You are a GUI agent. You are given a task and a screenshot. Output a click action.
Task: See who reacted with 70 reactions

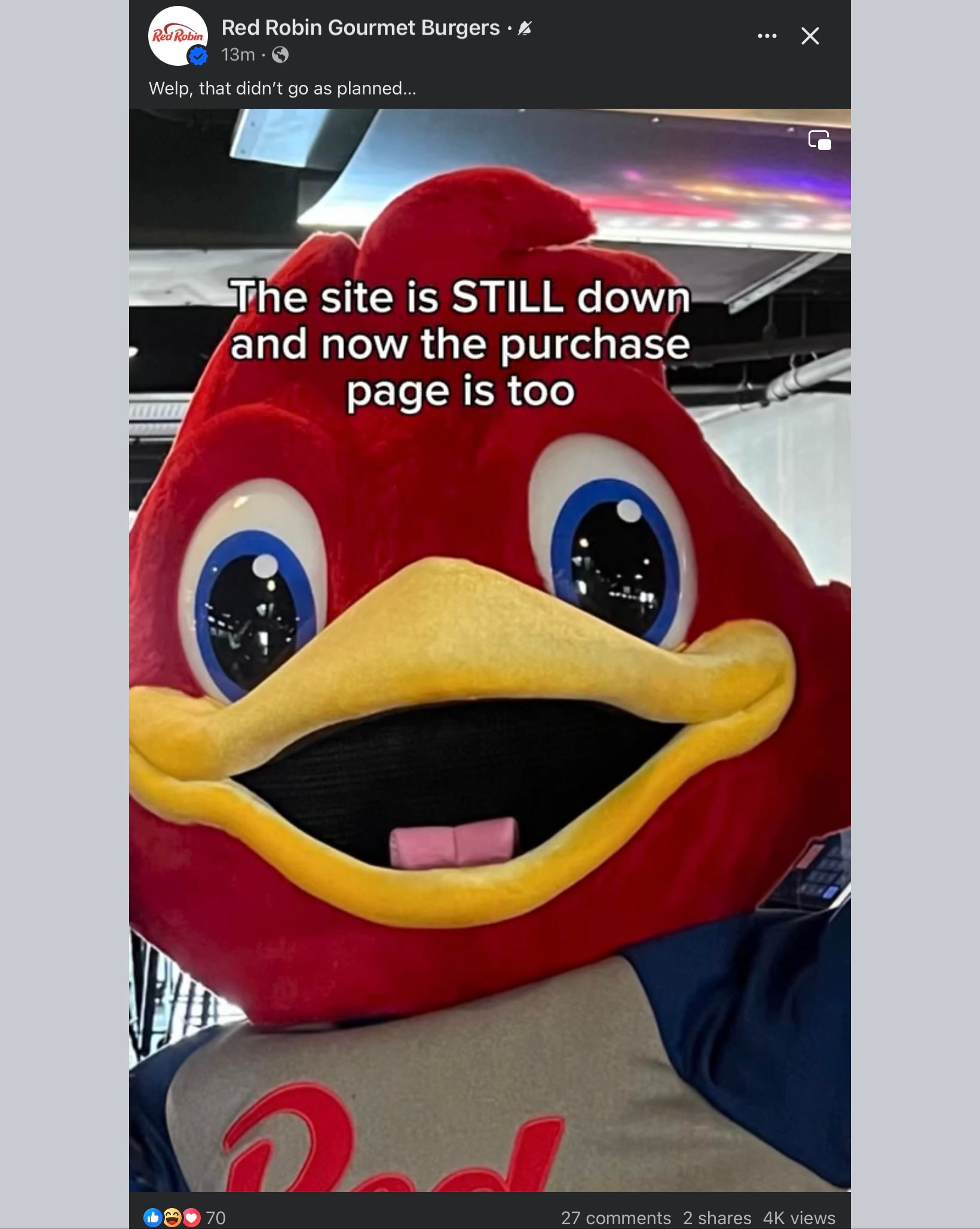tap(185, 1218)
